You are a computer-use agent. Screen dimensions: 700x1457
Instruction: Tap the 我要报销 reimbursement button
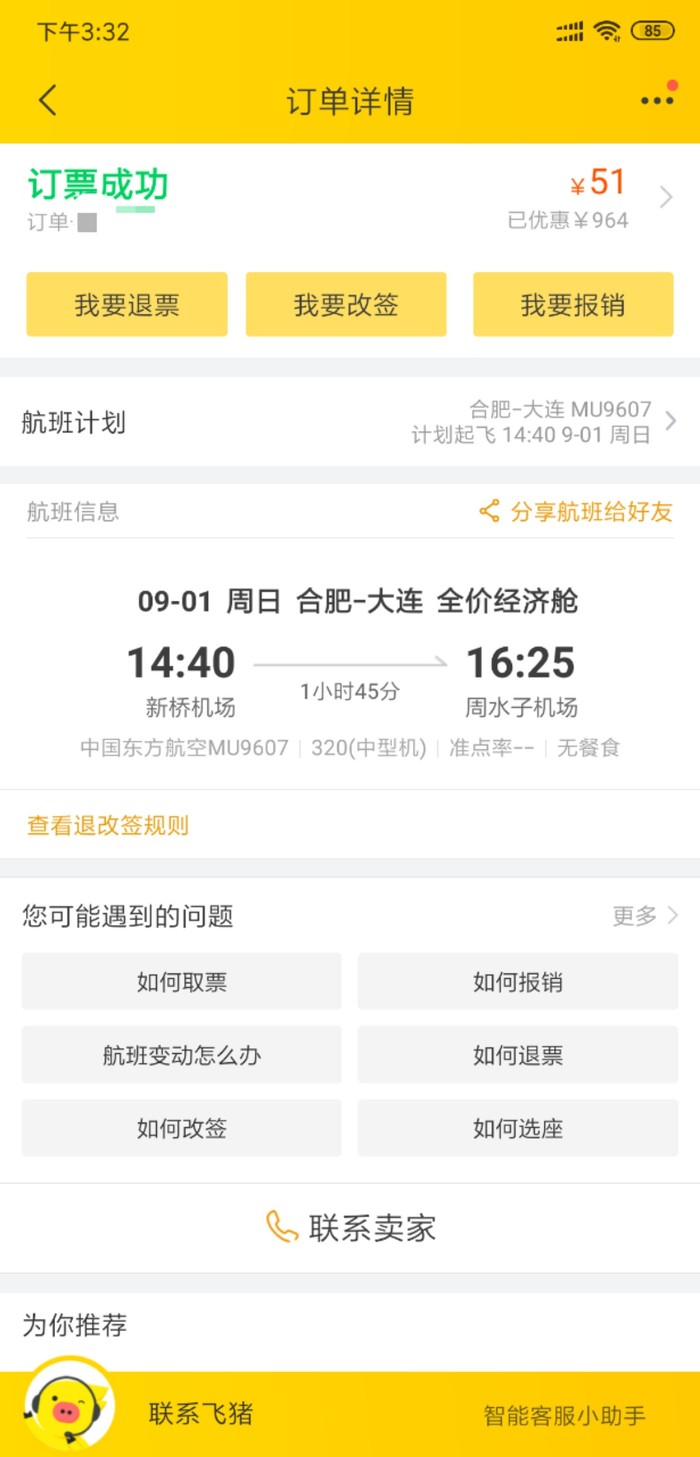tap(573, 305)
